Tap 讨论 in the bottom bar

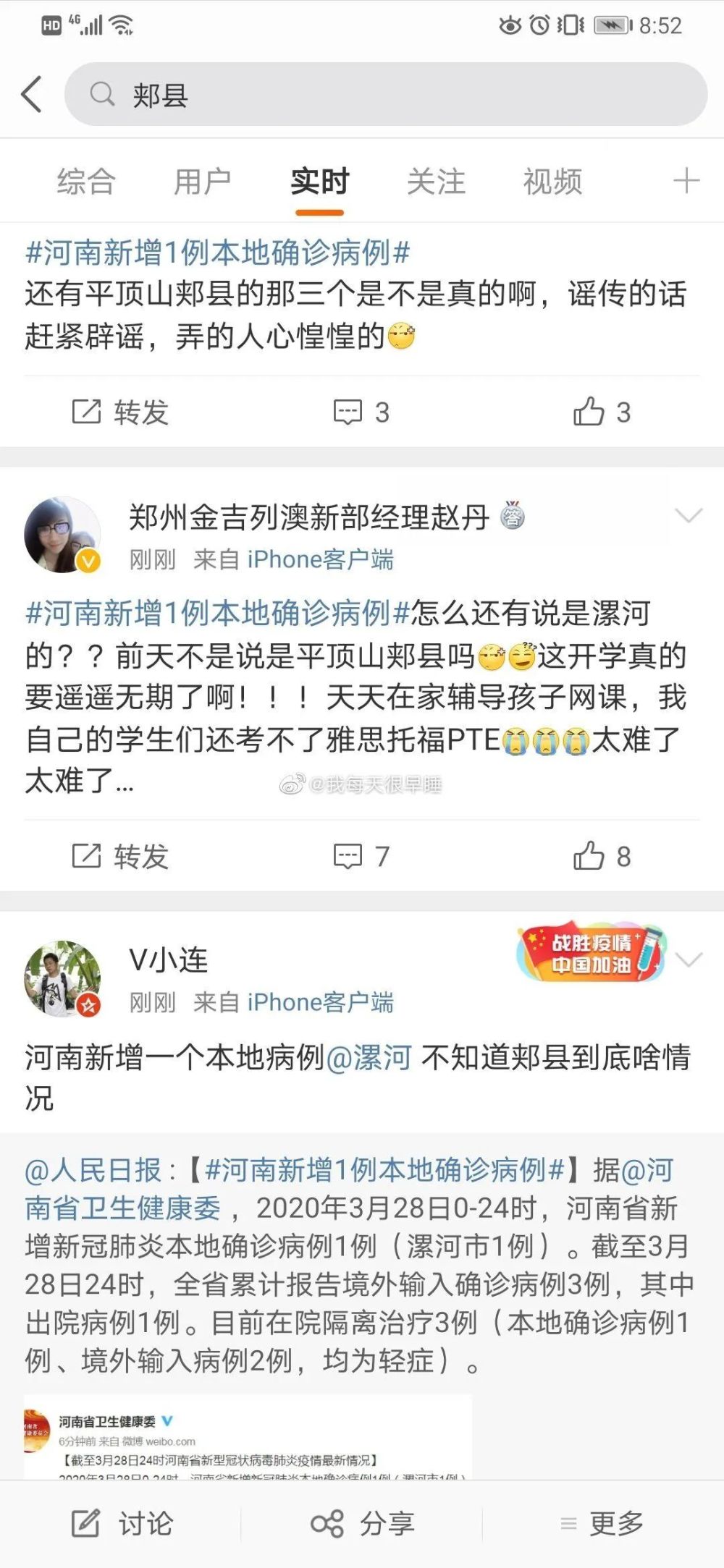coord(122,1523)
